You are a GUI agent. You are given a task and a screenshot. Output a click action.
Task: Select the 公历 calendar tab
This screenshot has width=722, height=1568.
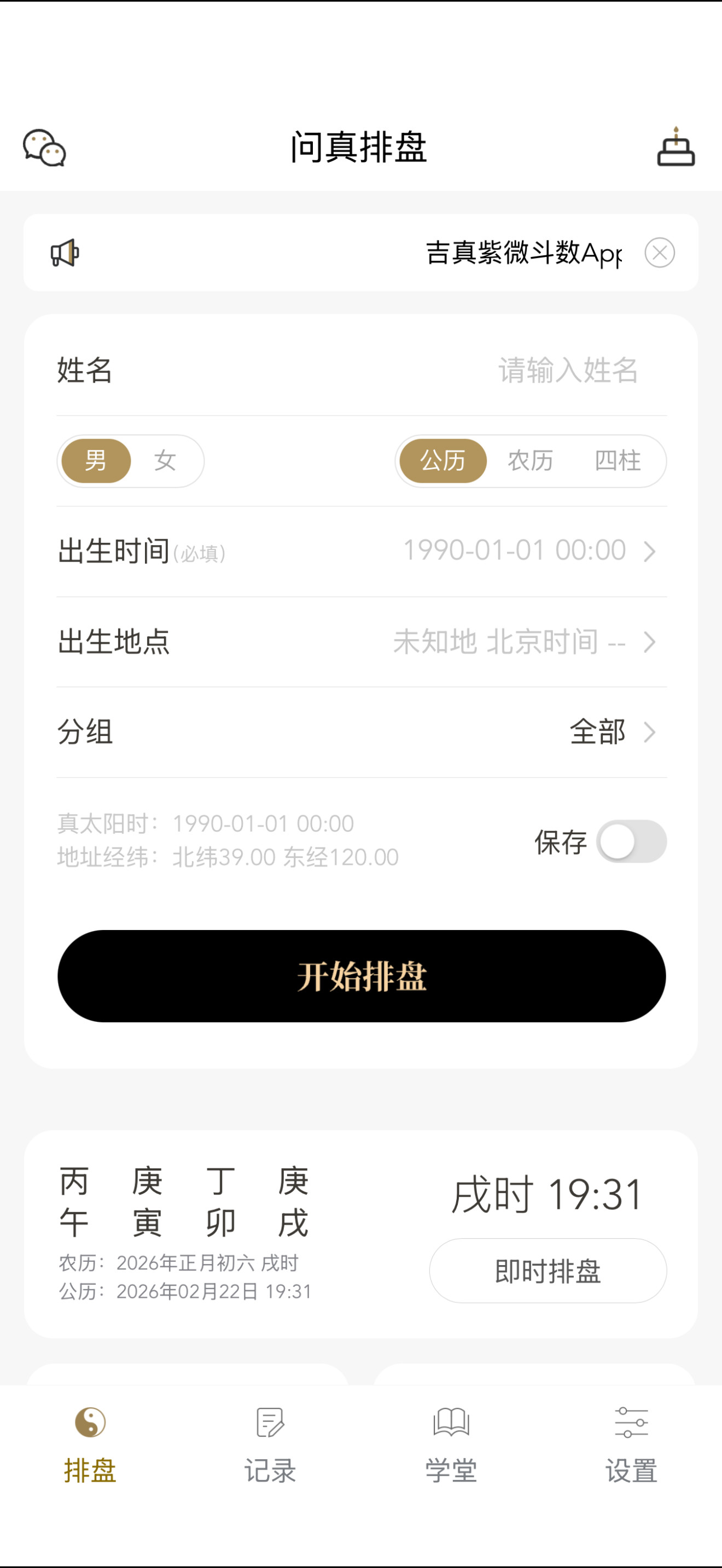pos(444,461)
